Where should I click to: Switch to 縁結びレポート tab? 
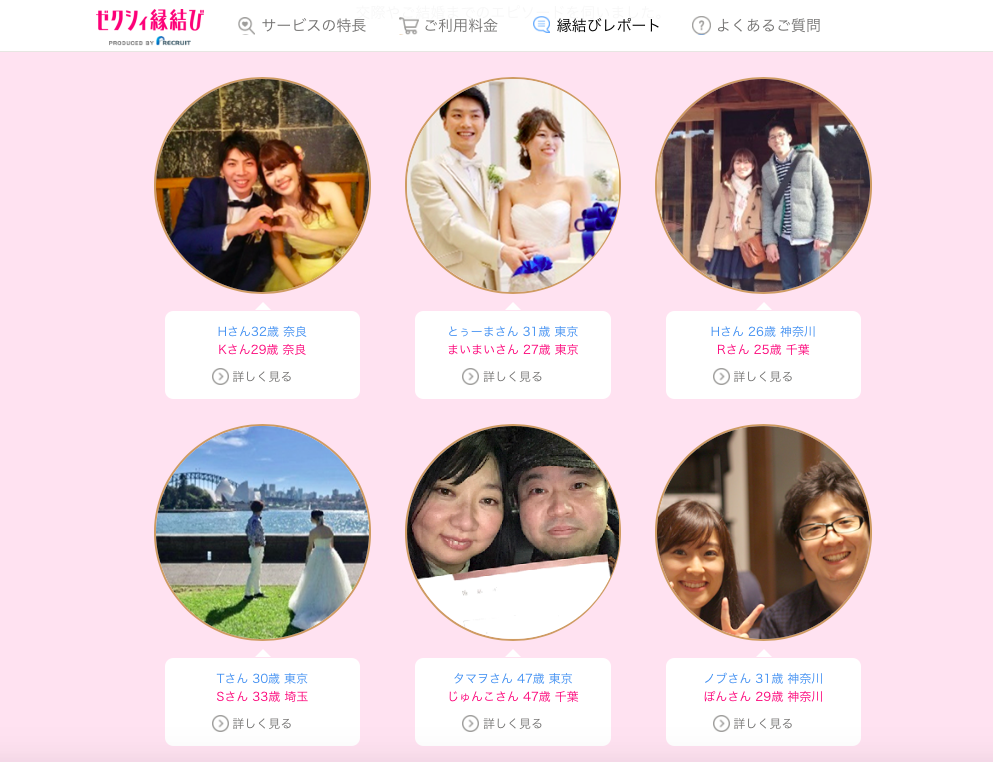coord(597,26)
